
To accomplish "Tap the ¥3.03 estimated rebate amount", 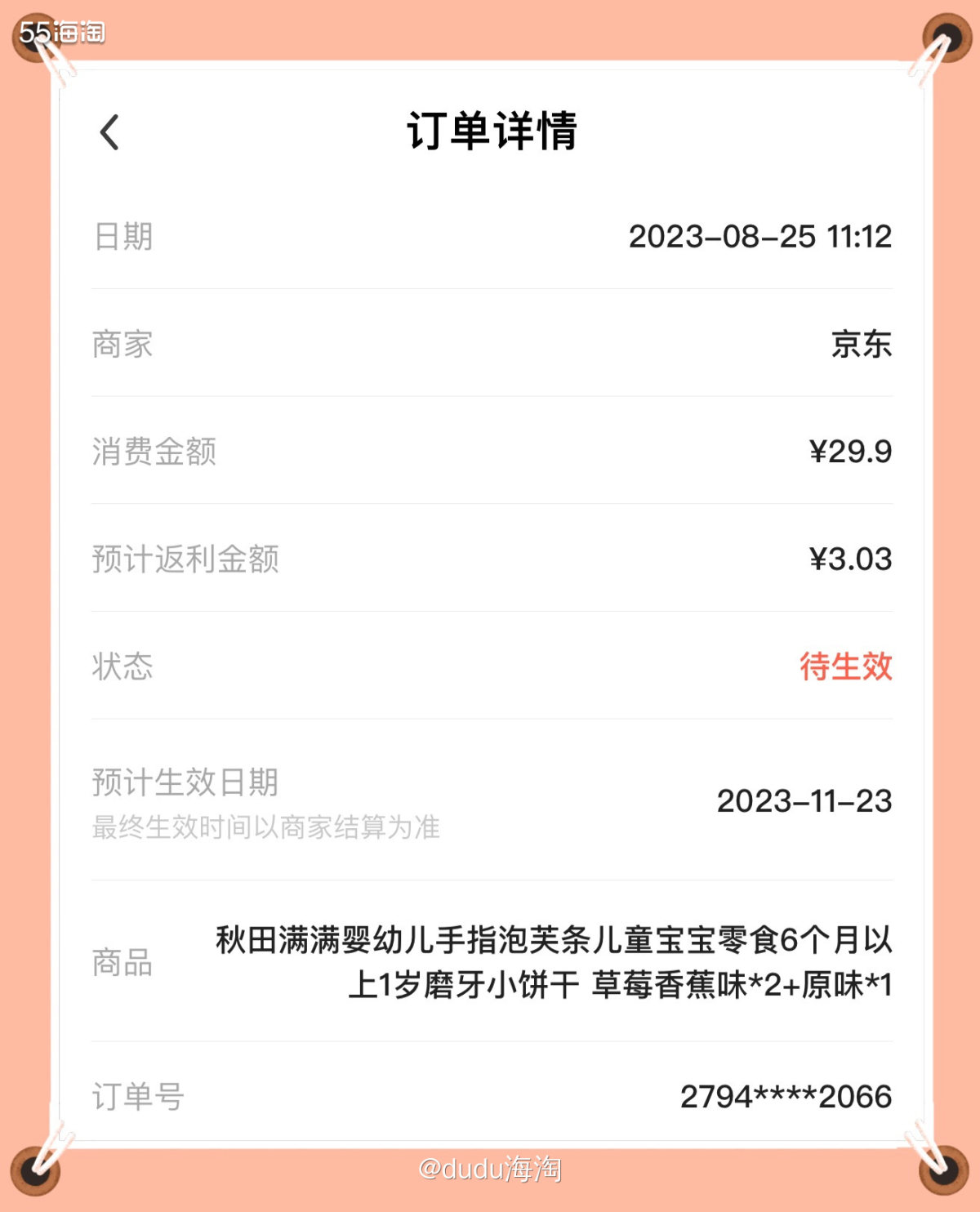I will click(x=851, y=561).
